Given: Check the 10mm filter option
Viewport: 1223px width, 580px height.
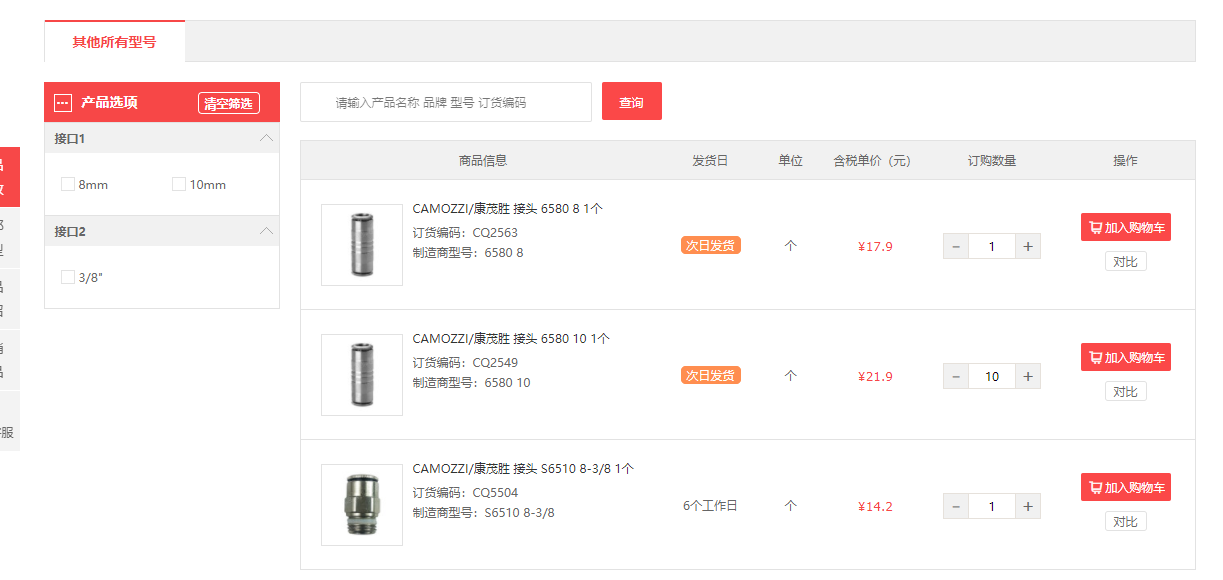Looking at the screenshot, I should 179,184.
